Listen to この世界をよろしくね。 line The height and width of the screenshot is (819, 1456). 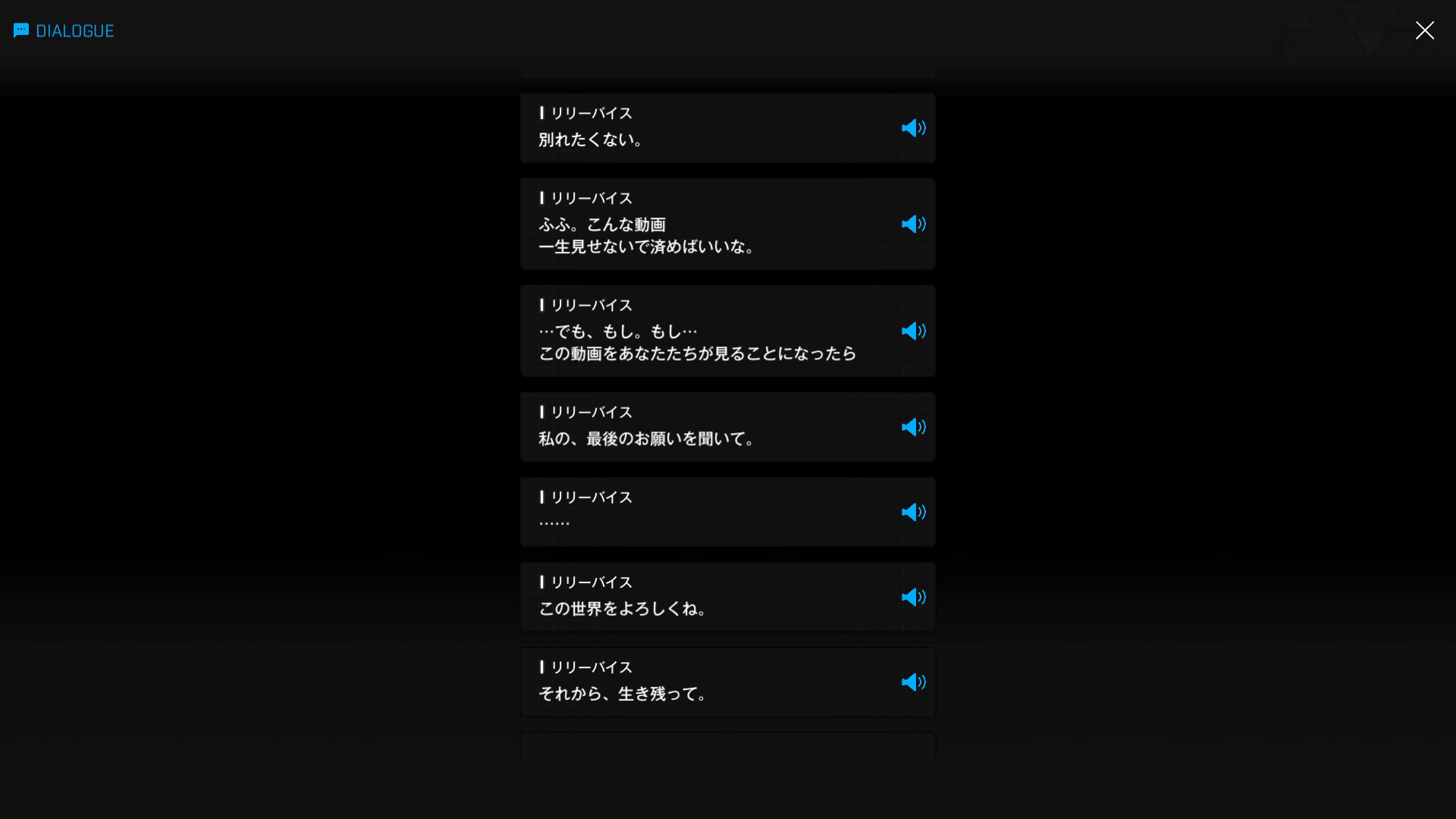click(x=913, y=598)
